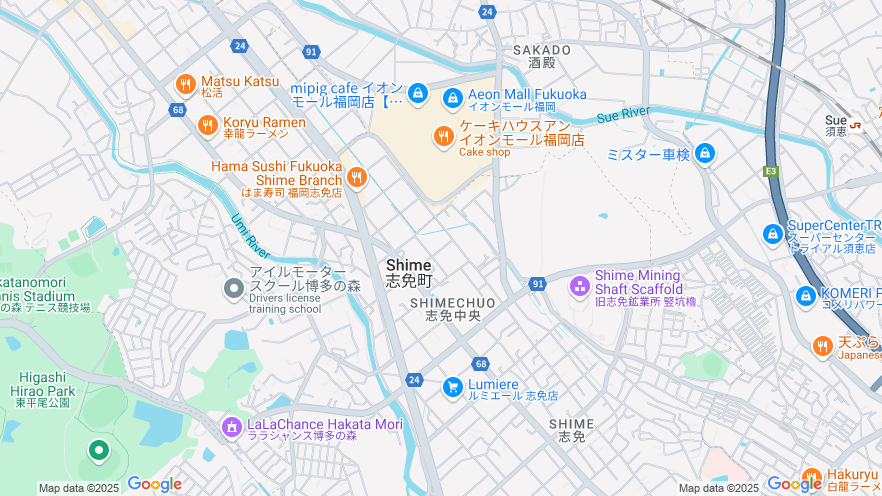Screen dimensions: 882x496
Task: Open the Lumiere shopping cart pin
Action: click(x=453, y=387)
